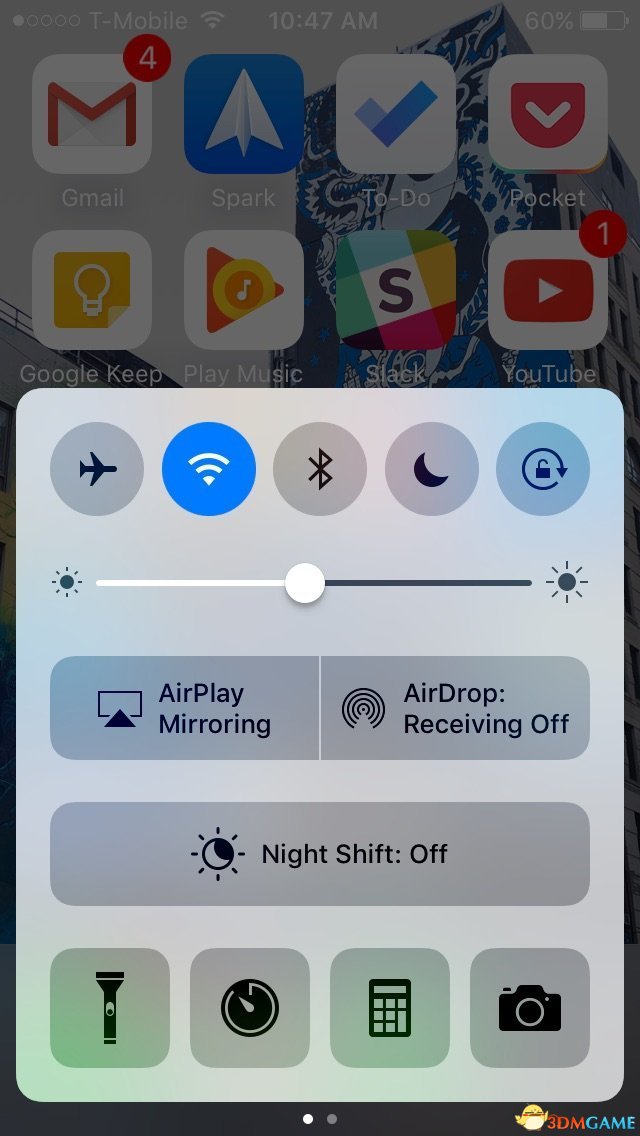Open AirPlay Mirroring
The image size is (640, 1136).
click(x=185, y=708)
